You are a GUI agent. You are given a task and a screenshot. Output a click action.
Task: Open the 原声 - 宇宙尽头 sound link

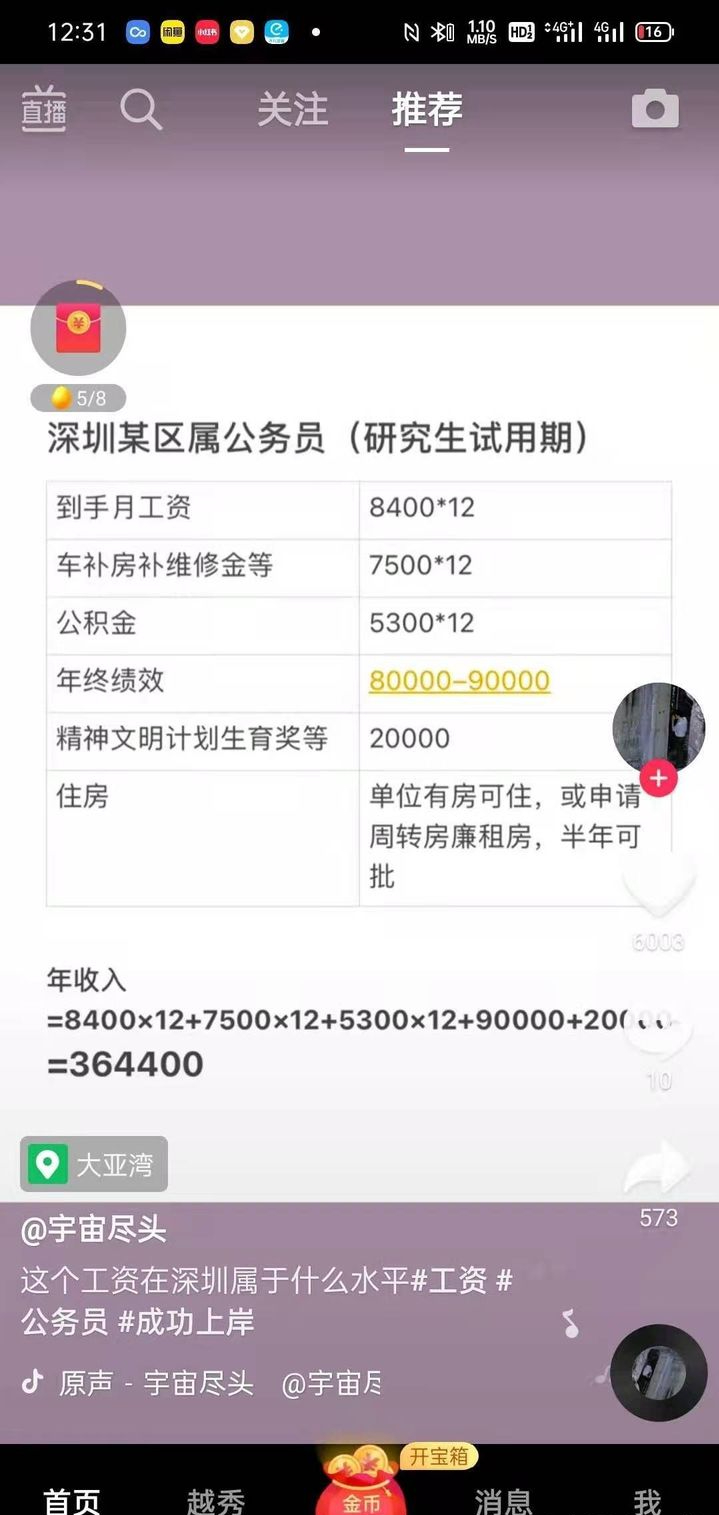click(156, 1383)
